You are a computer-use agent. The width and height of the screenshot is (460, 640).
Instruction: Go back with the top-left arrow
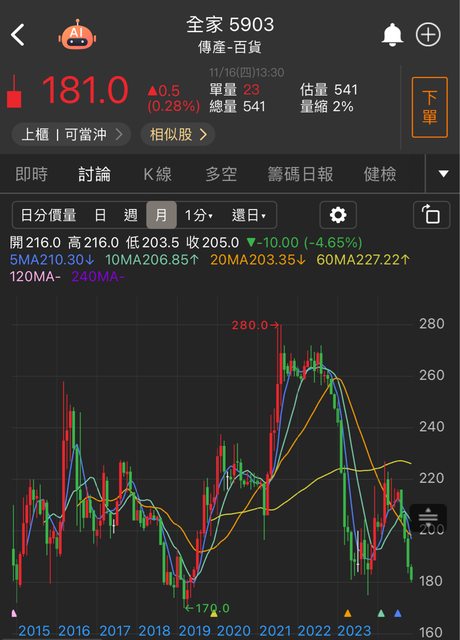pos(18,35)
